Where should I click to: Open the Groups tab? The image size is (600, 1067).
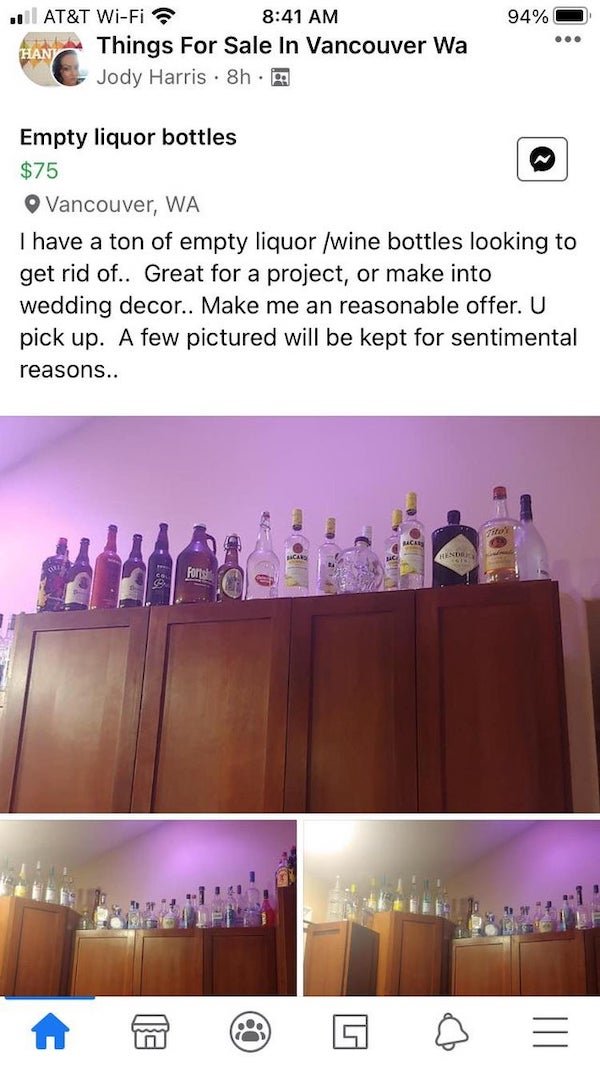(x=250, y=1031)
